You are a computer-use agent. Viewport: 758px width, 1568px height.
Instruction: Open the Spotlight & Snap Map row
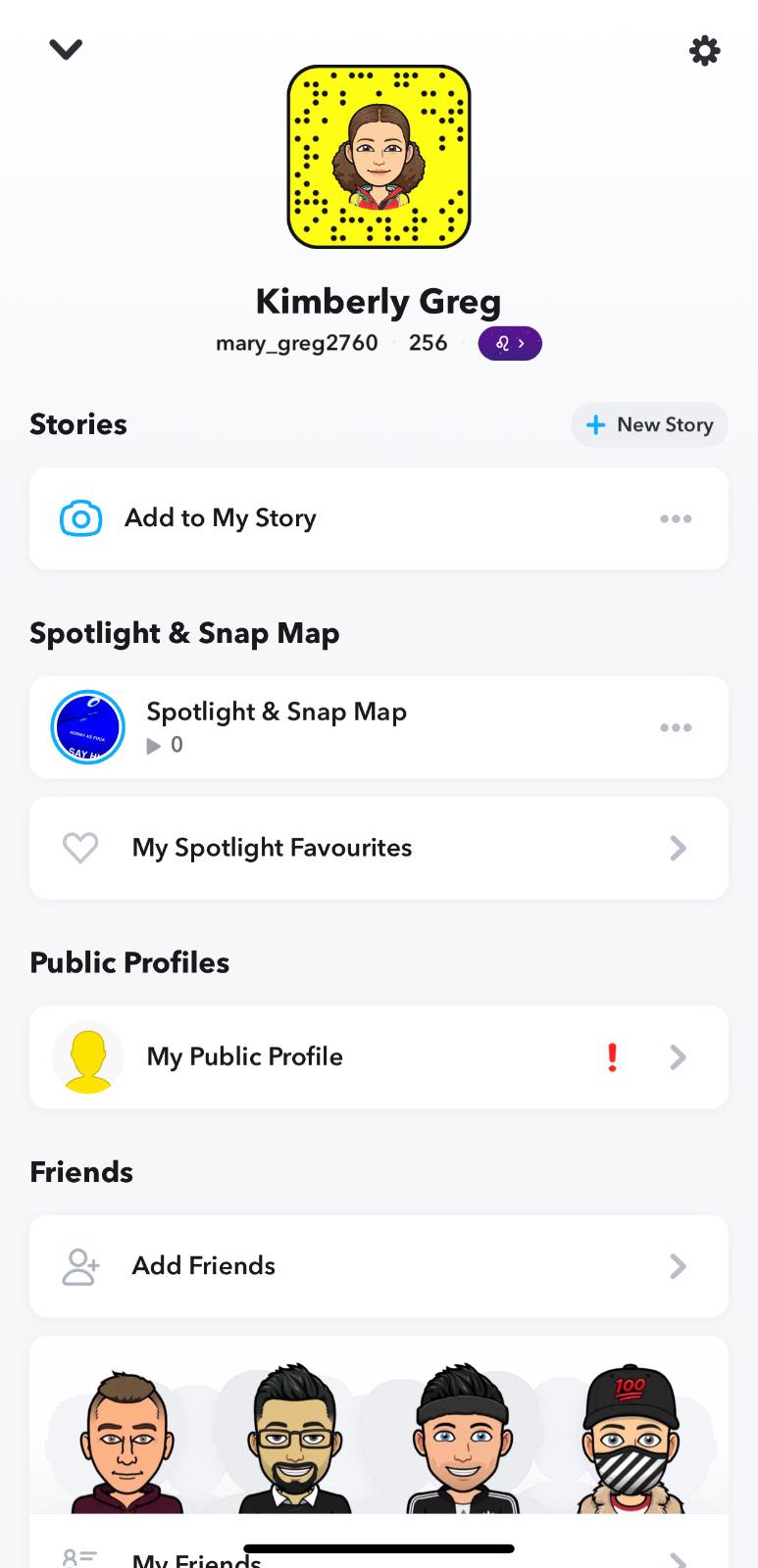pyautogui.click(x=277, y=727)
